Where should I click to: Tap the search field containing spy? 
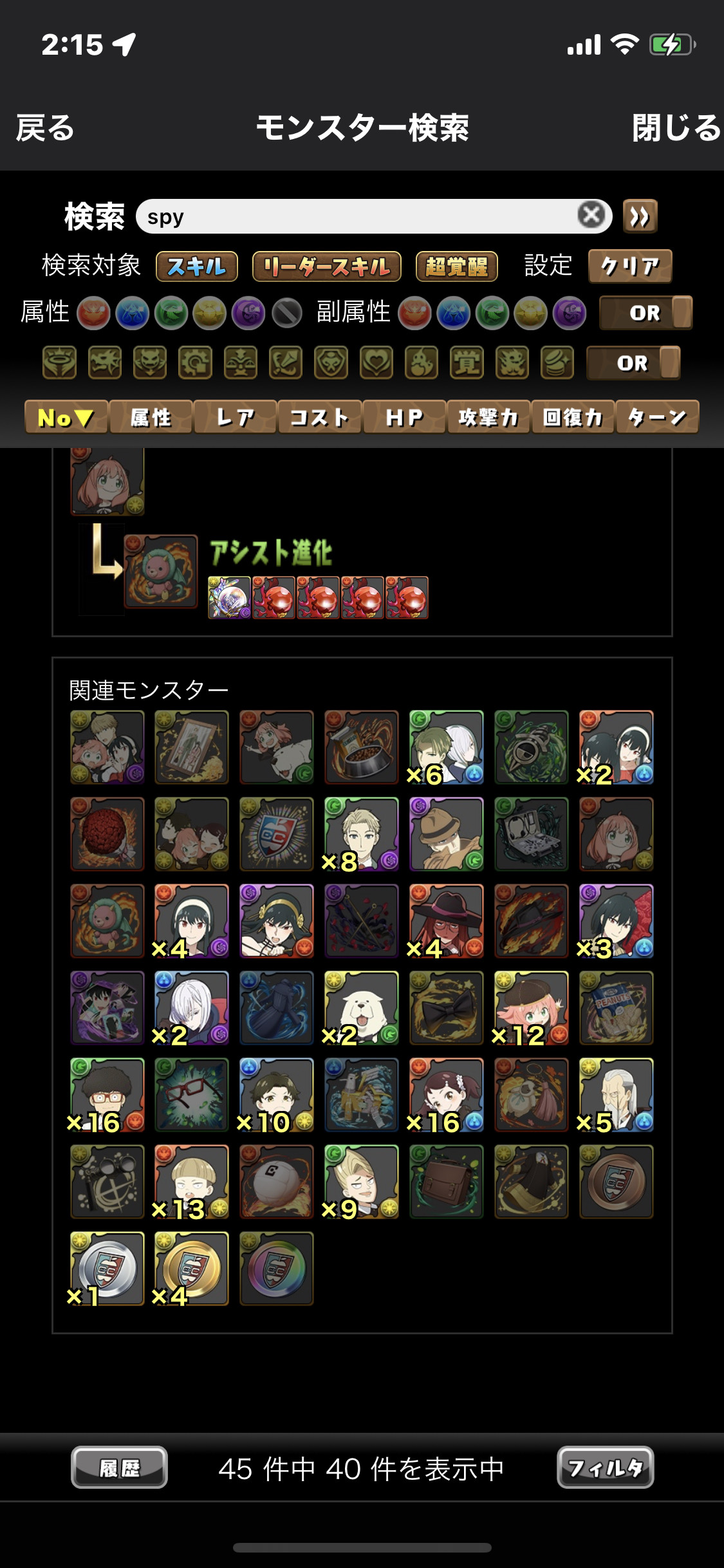tap(360, 216)
